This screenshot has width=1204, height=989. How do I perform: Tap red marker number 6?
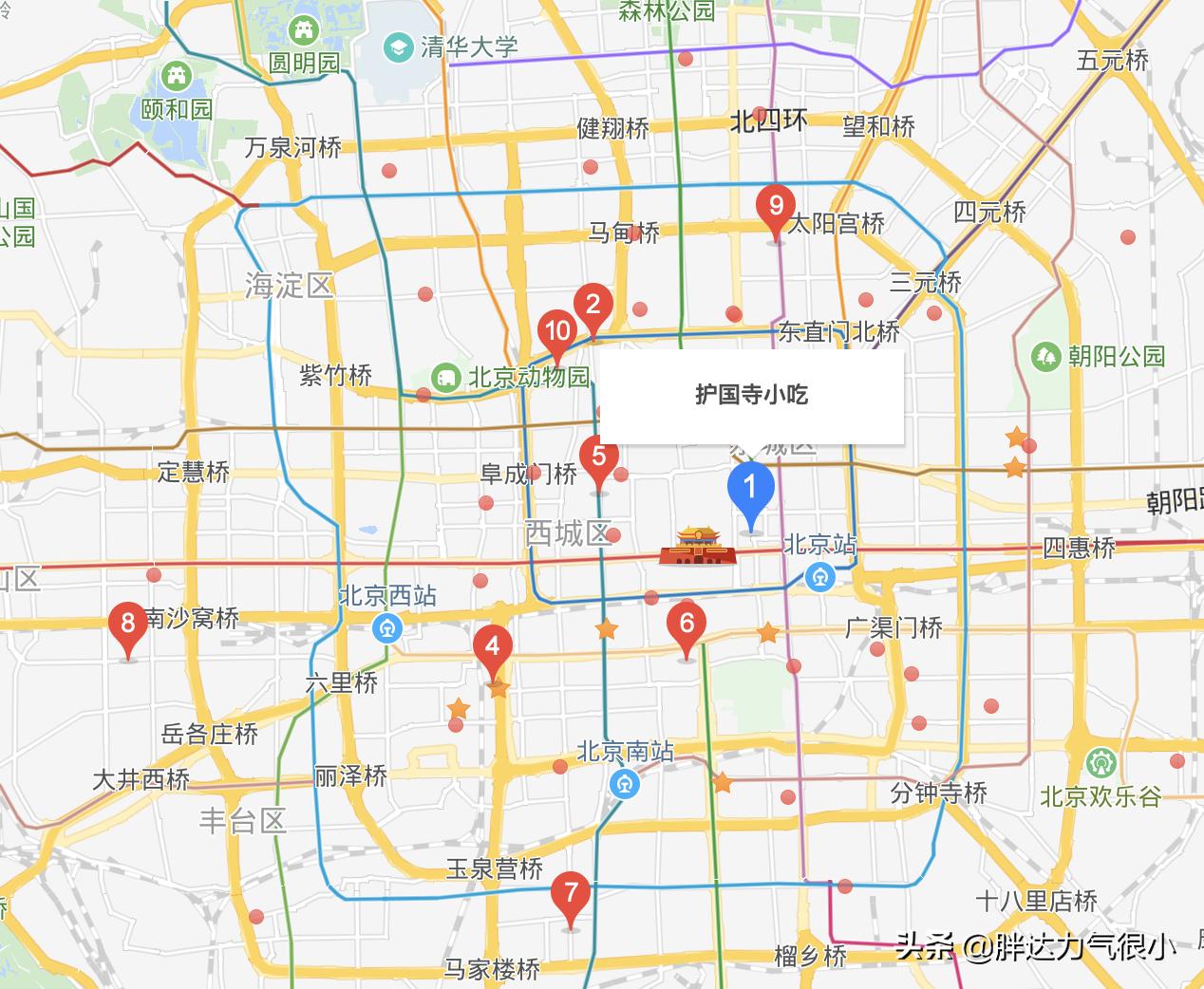coord(687,625)
